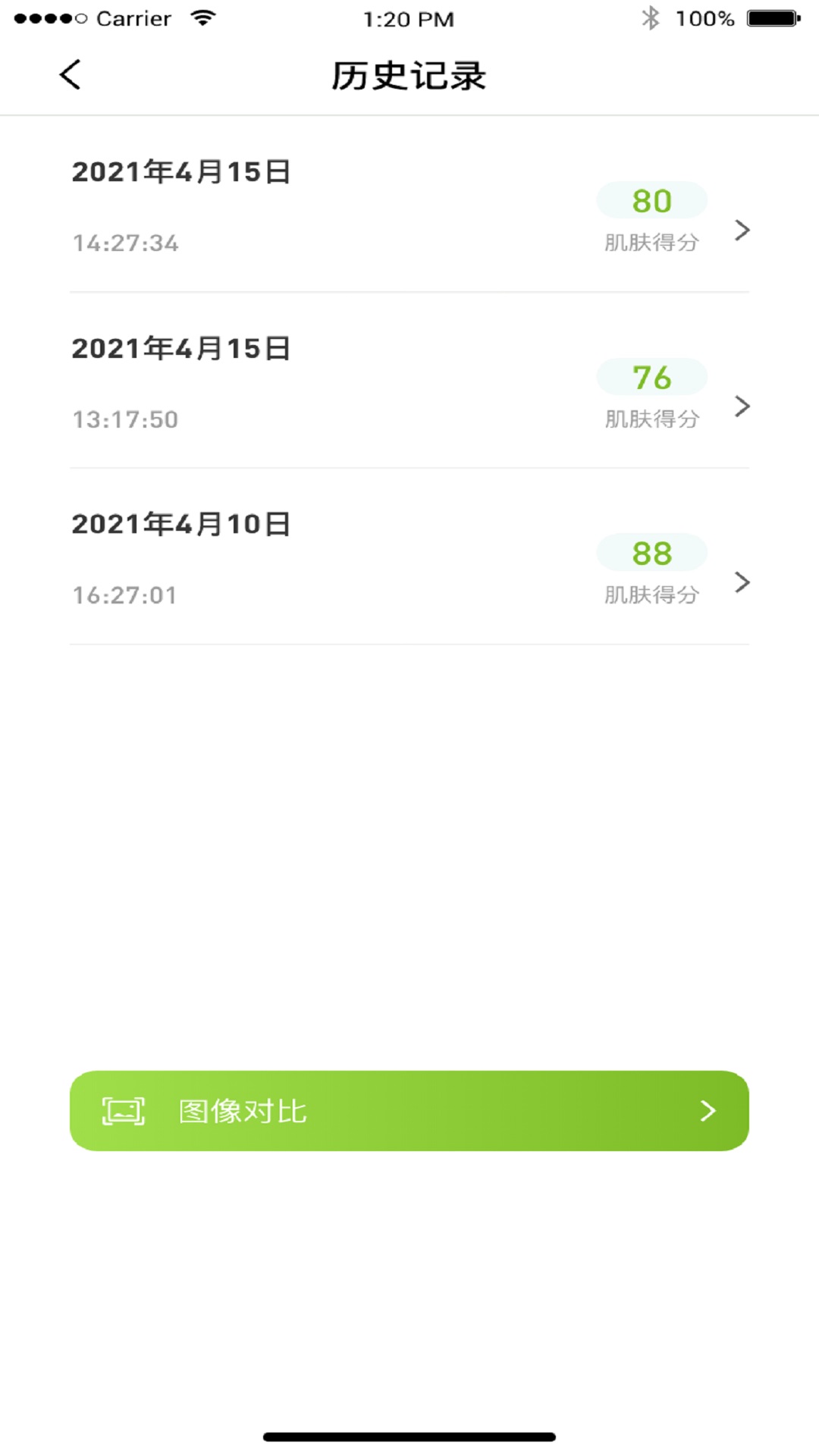Go back from the 历史记录 page
Viewport: 819px width, 1456px height.
[x=70, y=75]
